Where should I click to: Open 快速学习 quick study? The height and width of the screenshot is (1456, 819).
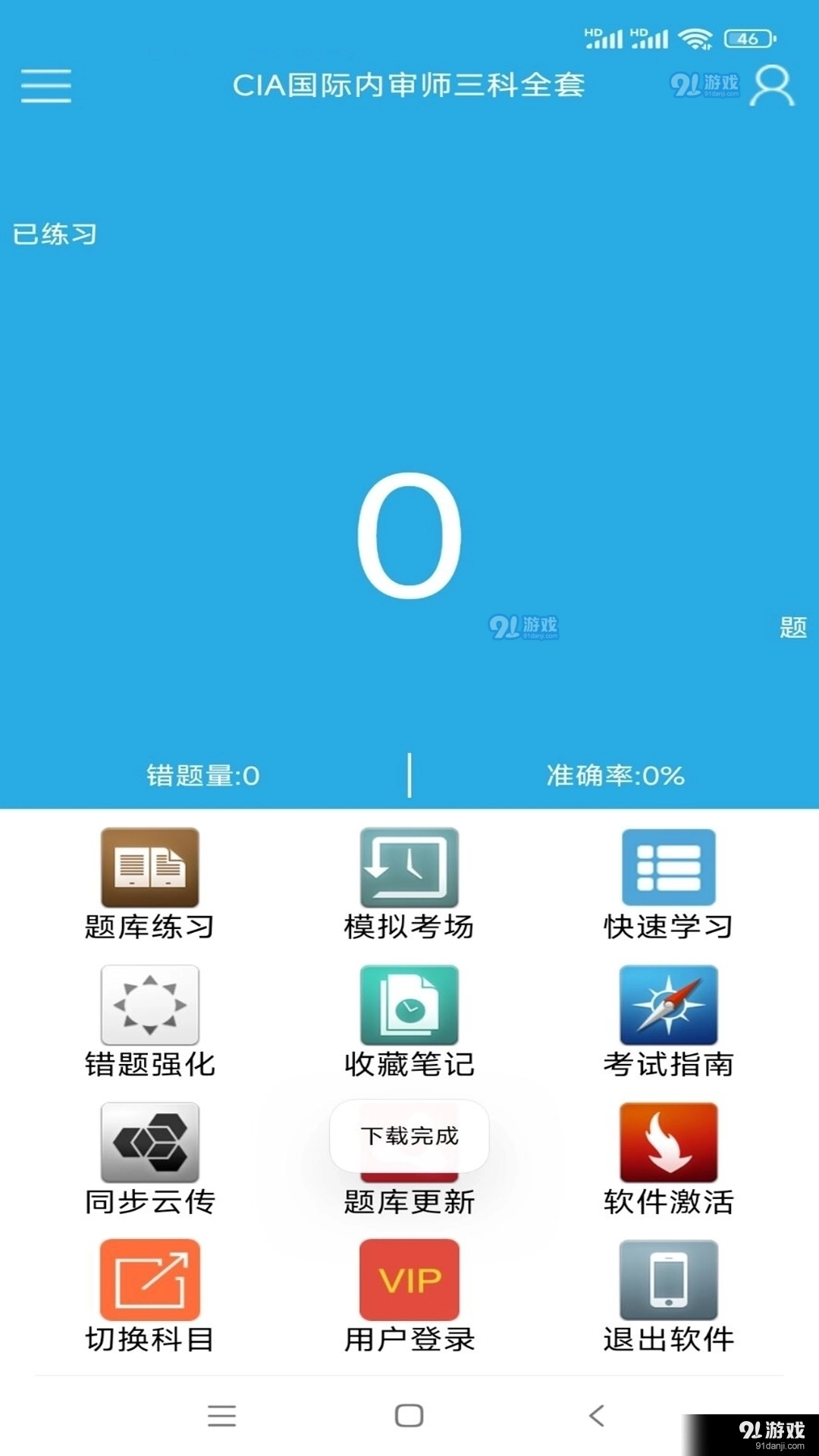pos(668,883)
